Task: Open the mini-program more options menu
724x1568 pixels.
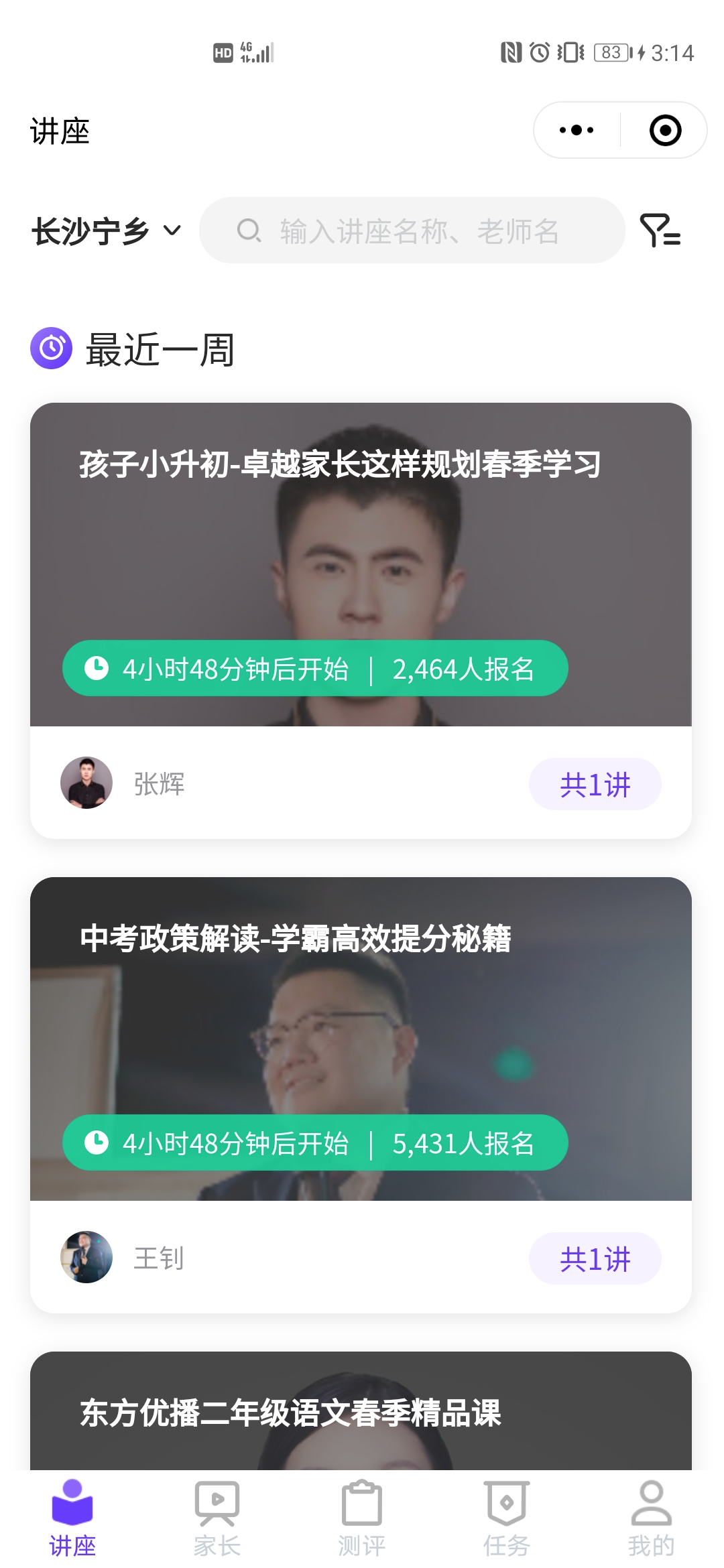Action: [575, 131]
